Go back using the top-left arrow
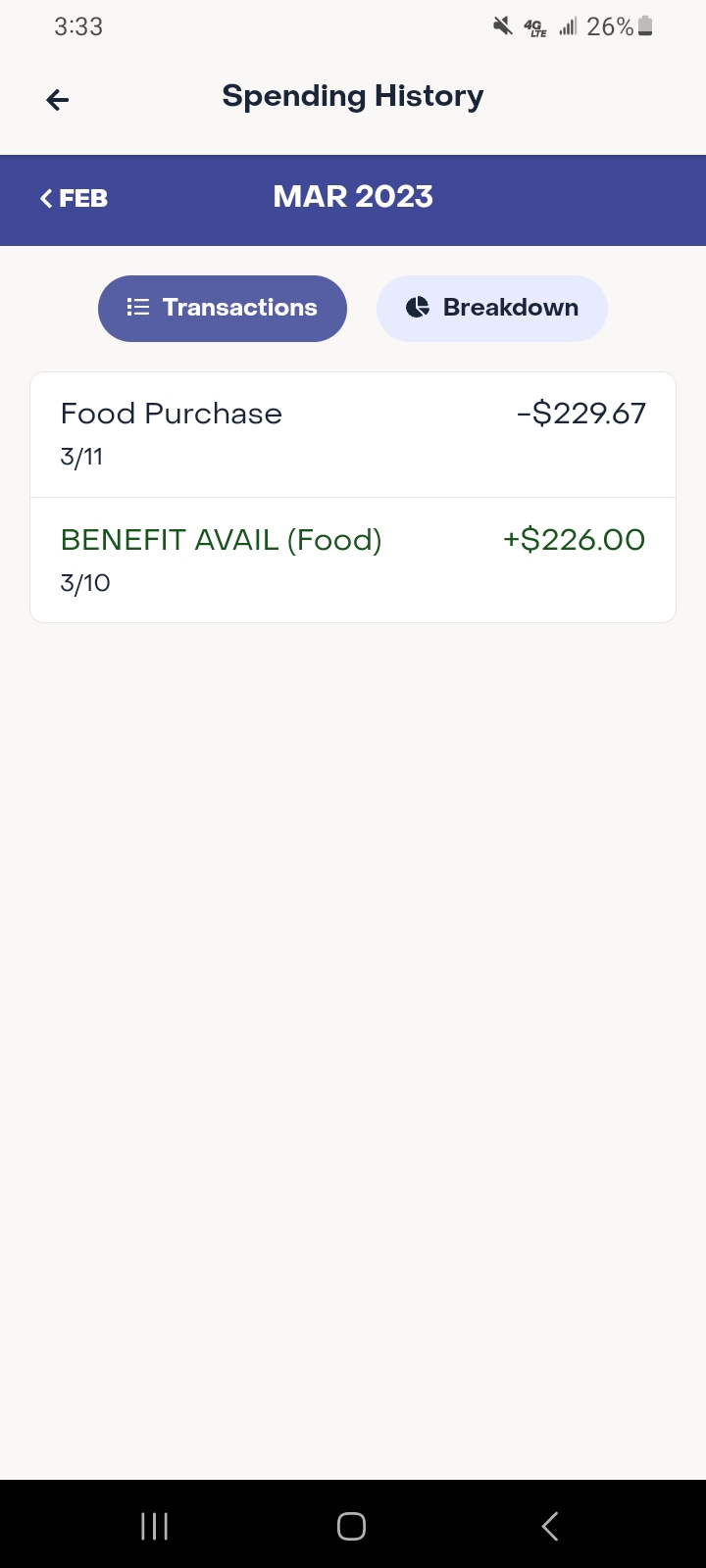The width and height of the screenshot is (706, 1568). (x=58, y=99)
